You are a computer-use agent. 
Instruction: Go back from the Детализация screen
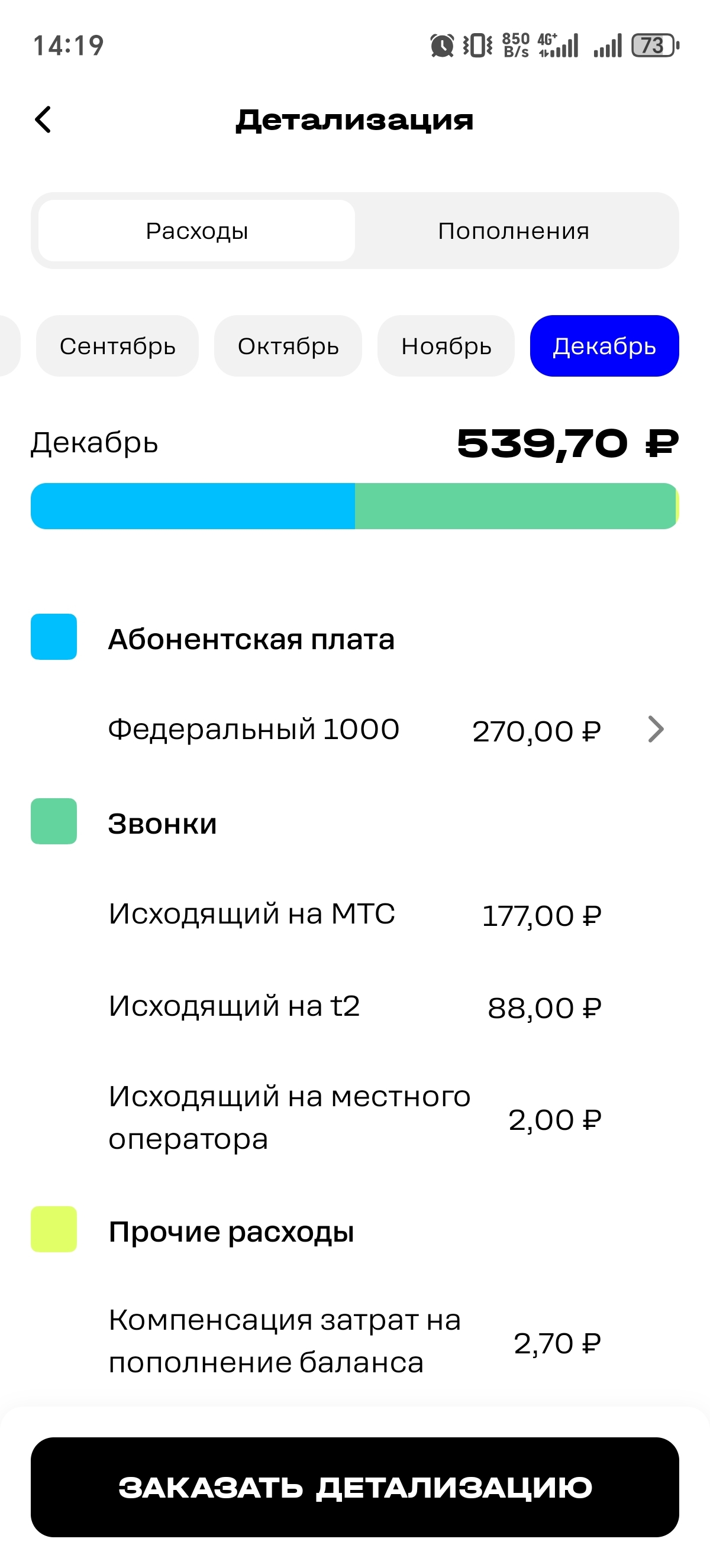coord(43,119)
